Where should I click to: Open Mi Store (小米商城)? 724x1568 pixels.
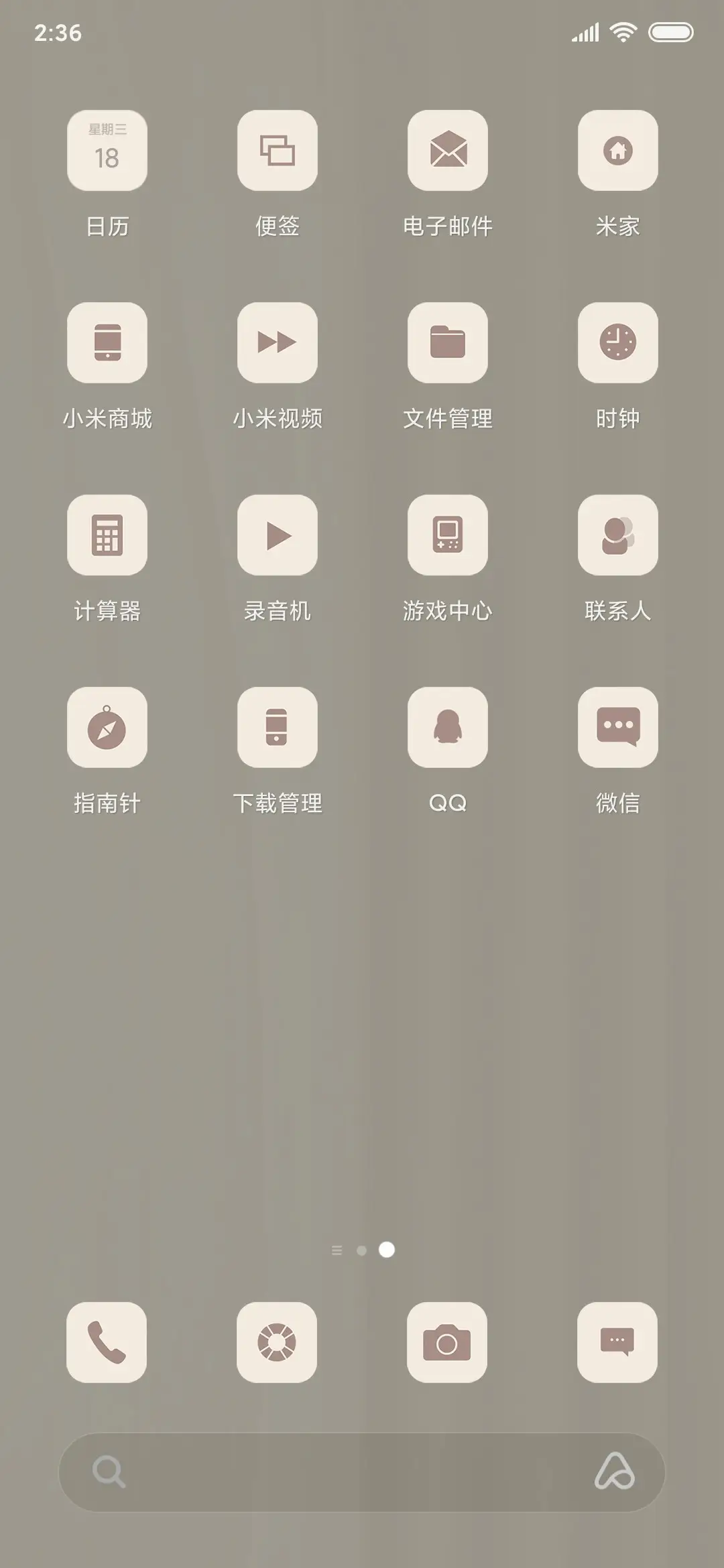pyautogui.click(x=107, y=342)
